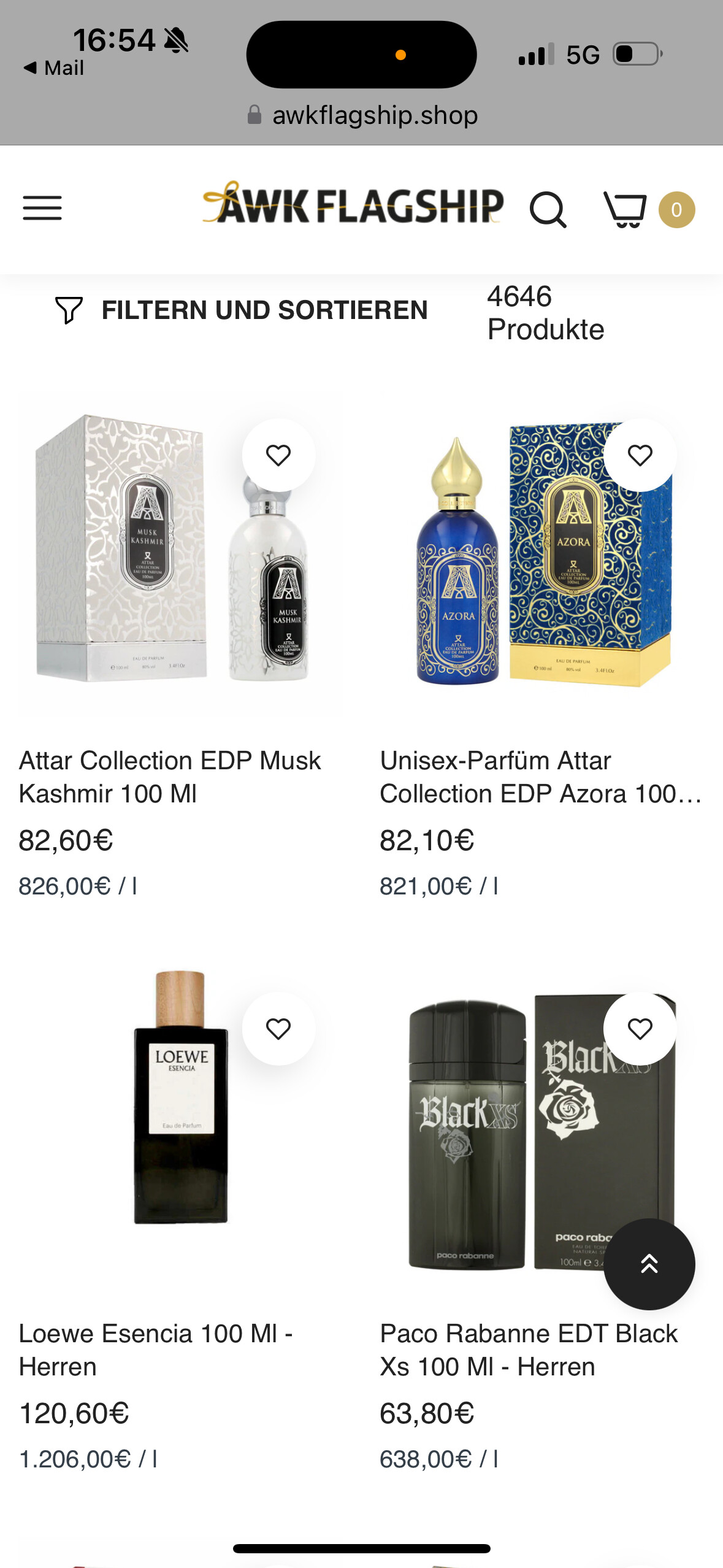Add Paco Rabanne Black Xs to the wishlist

pos(640,1029)
